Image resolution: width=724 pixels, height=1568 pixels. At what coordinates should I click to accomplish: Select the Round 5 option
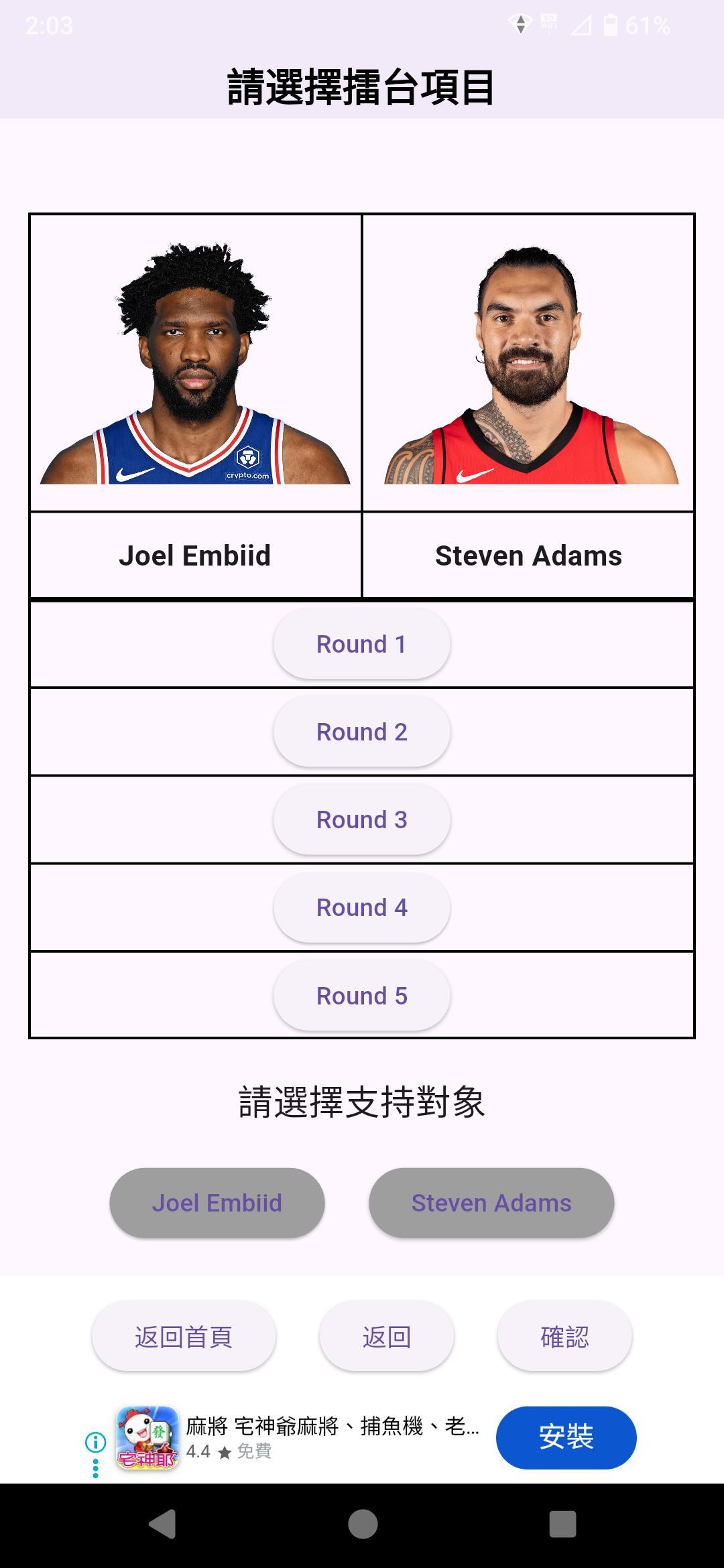pos(361,996)
